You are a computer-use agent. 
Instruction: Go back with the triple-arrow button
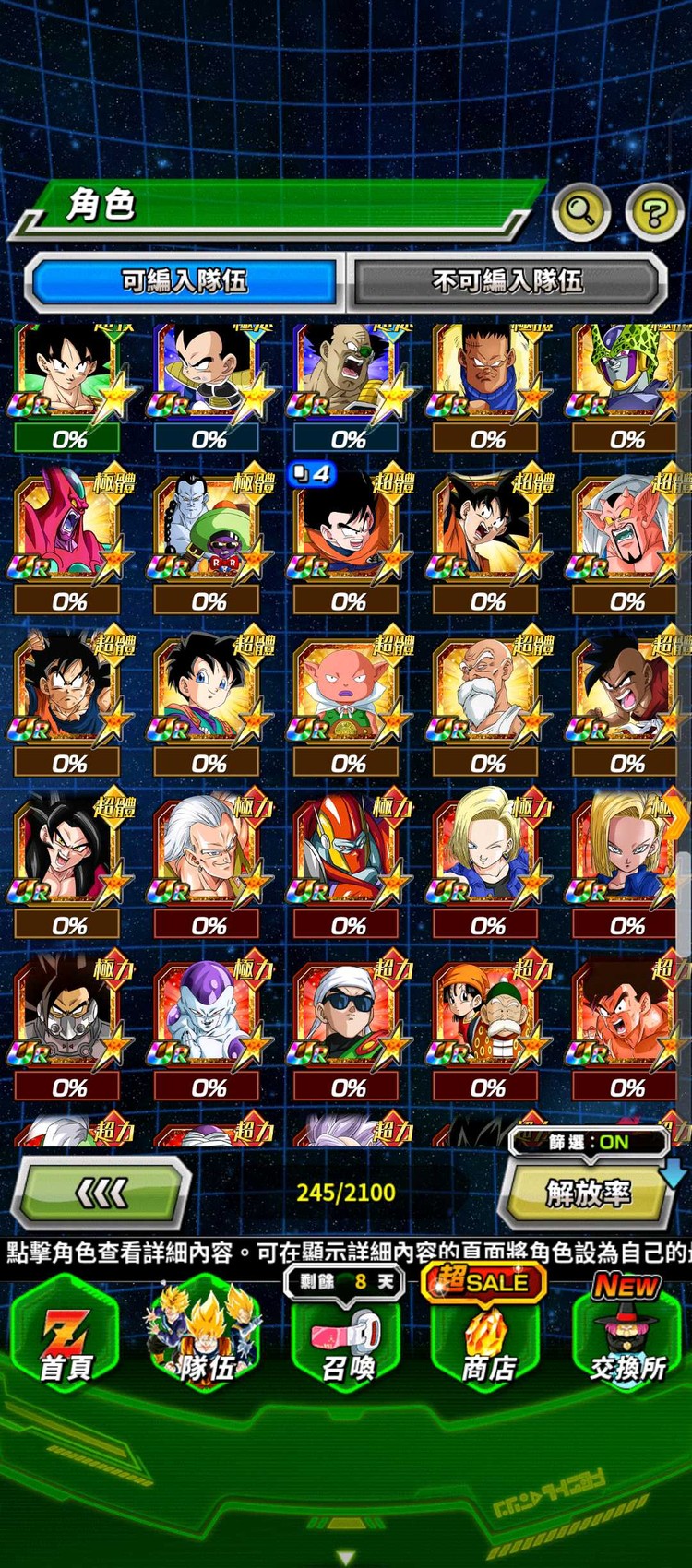point(101,1194)
